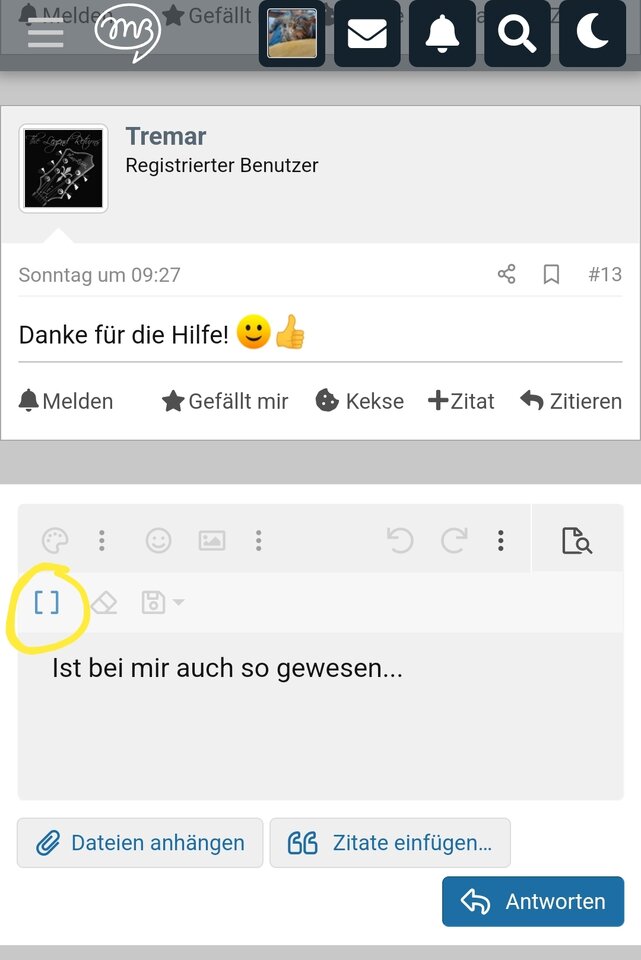Screen dimensions: 641x960
Task: Attach files with Dateien anhängen
Action: [x=140, y=843]
